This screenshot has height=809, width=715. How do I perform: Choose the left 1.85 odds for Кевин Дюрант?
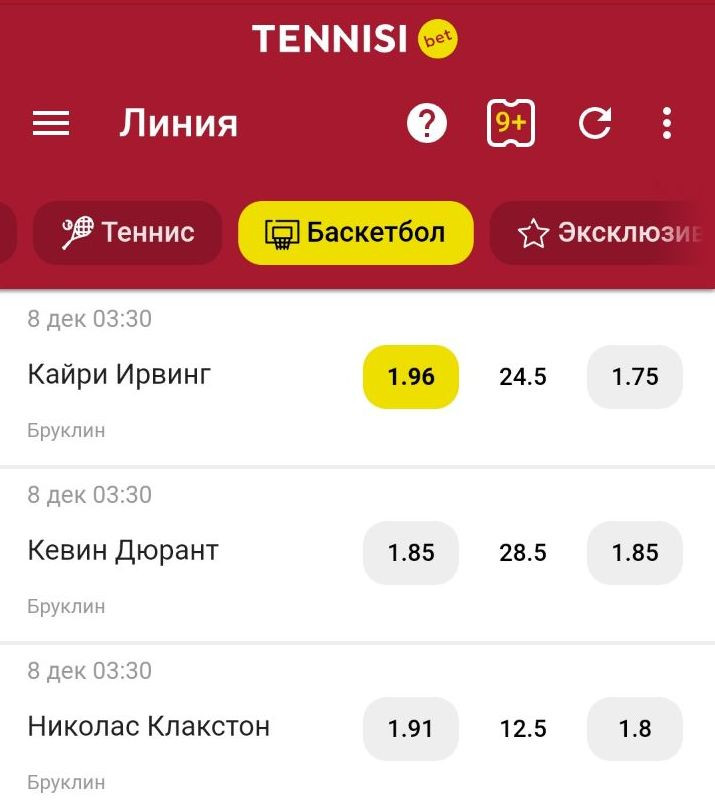(x=411, y=553)
